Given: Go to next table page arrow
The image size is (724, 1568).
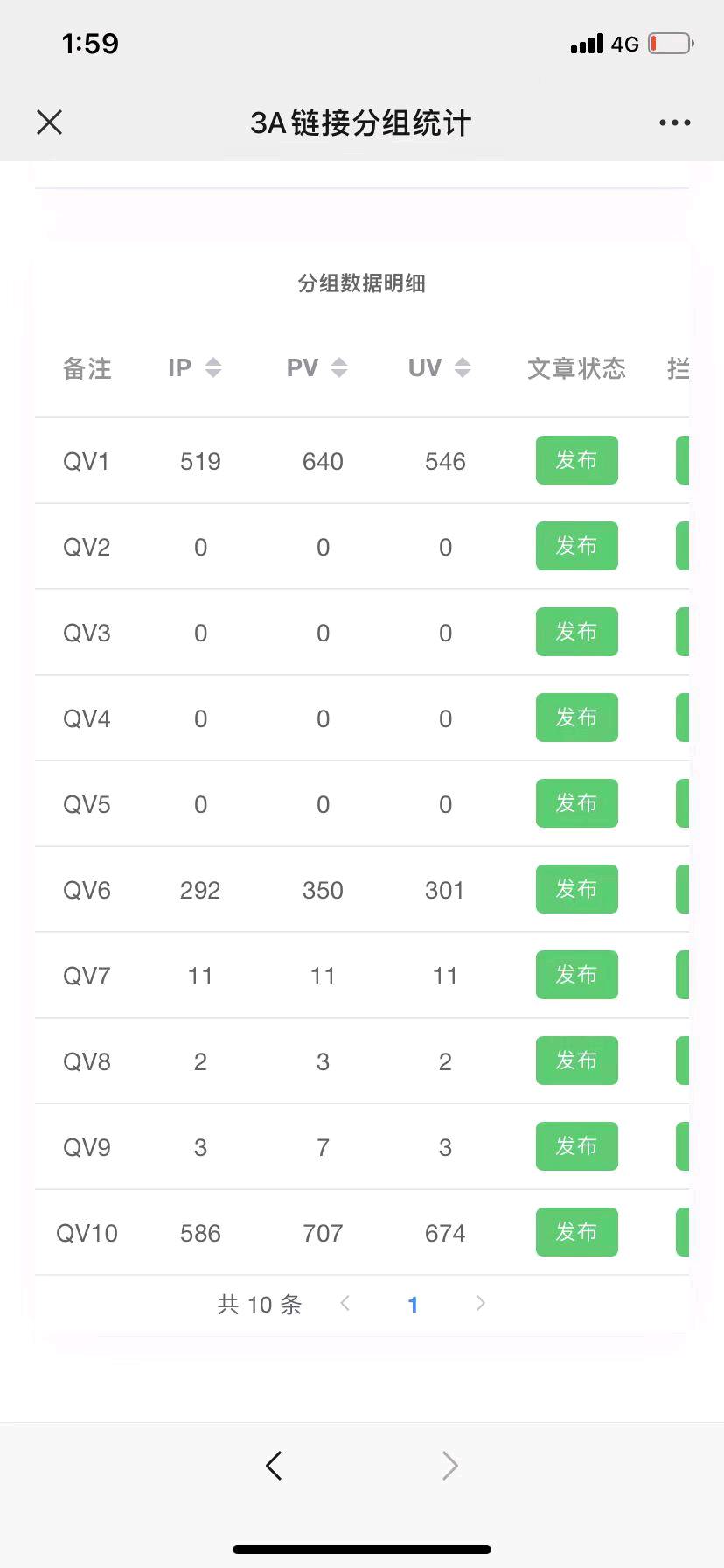Looking at the screenshot, I should coord(480,1304).
